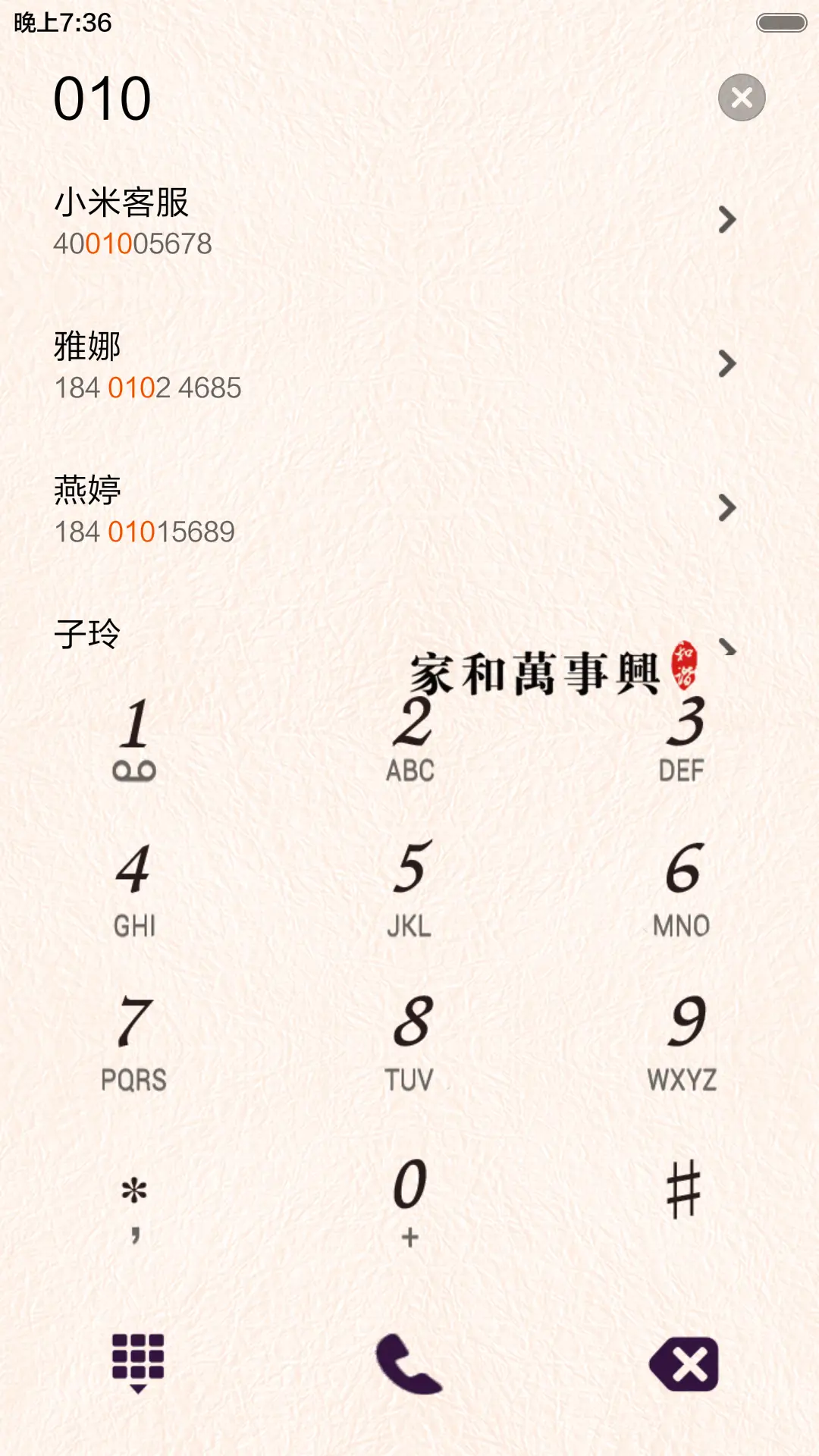This screenshot has height=1456, width=819.
Task: Tap key 8 labeled TUV
Action: click(x=408, y=1039)
